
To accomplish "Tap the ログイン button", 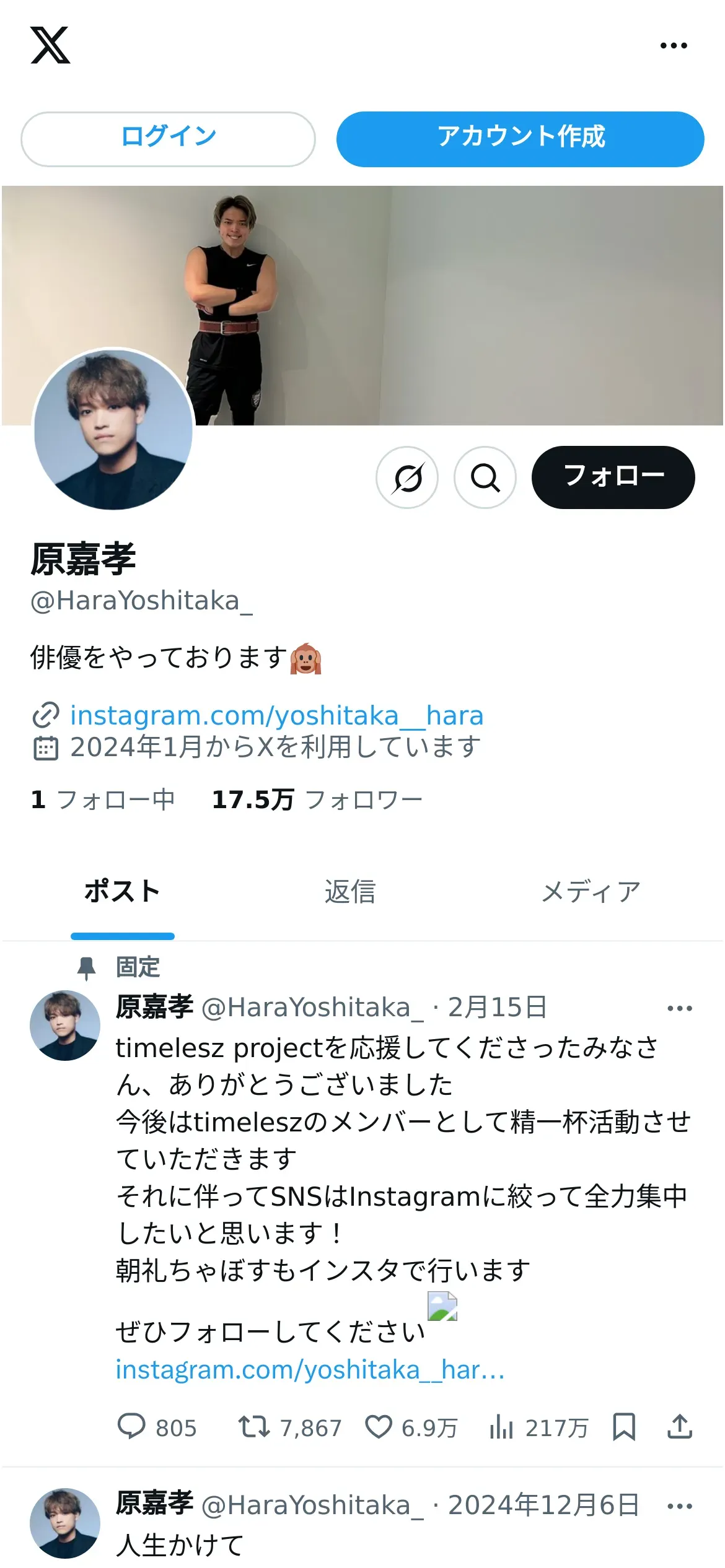I will [x=168, y=139].
